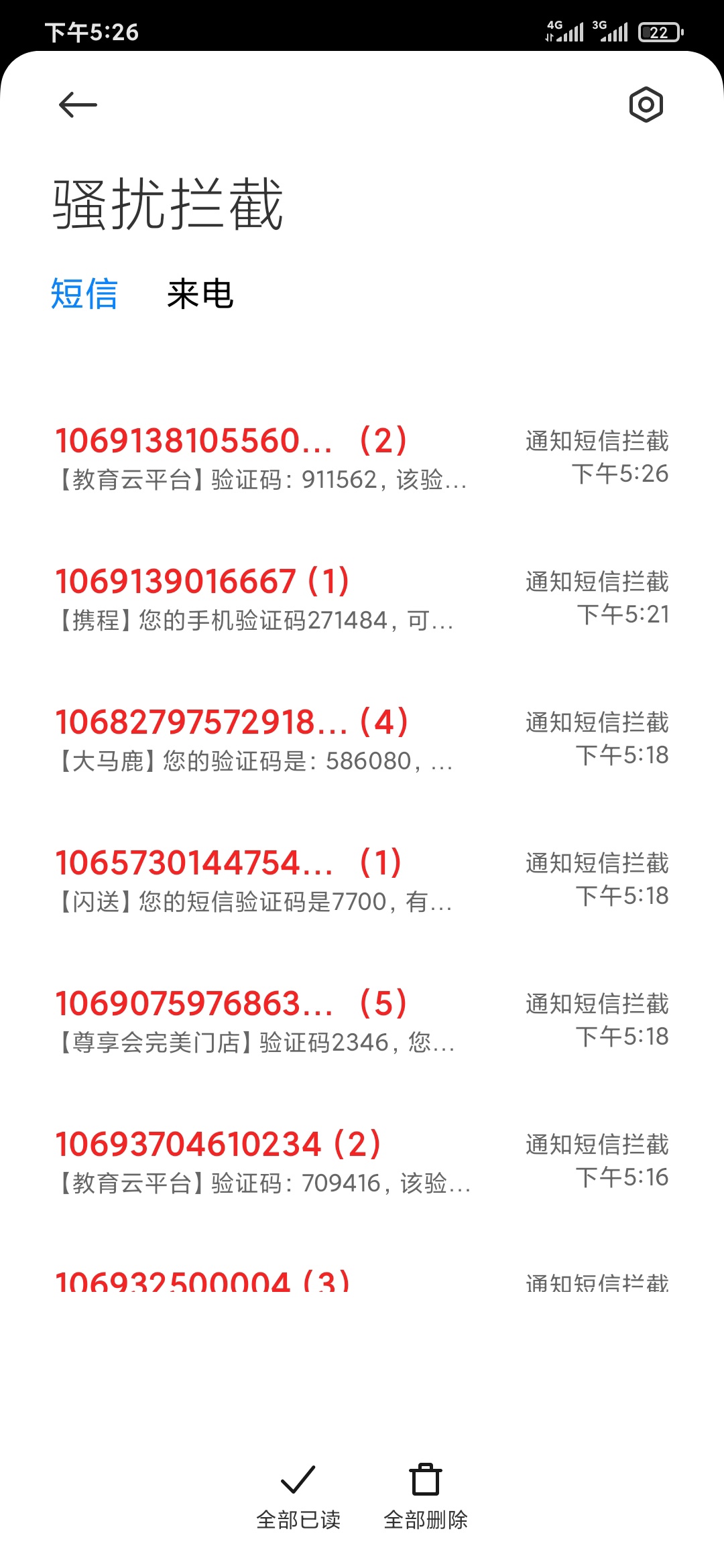The width and height of the screenshot is (724, 1568).
Task: Switch to the 来电 tab
Action: click(x=200, y=294)
